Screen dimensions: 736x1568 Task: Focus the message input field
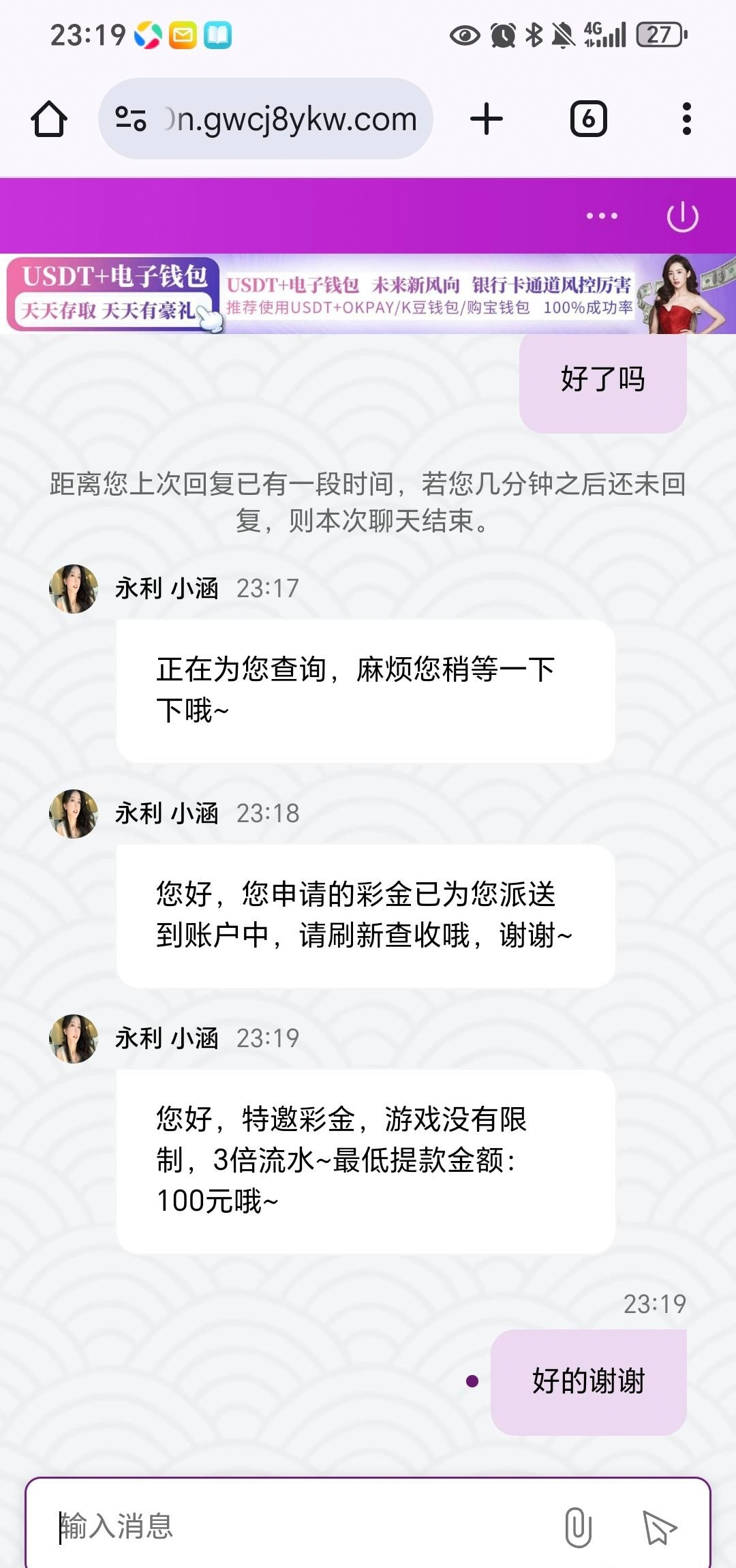pyautogui.click(x=300, y=1526)
